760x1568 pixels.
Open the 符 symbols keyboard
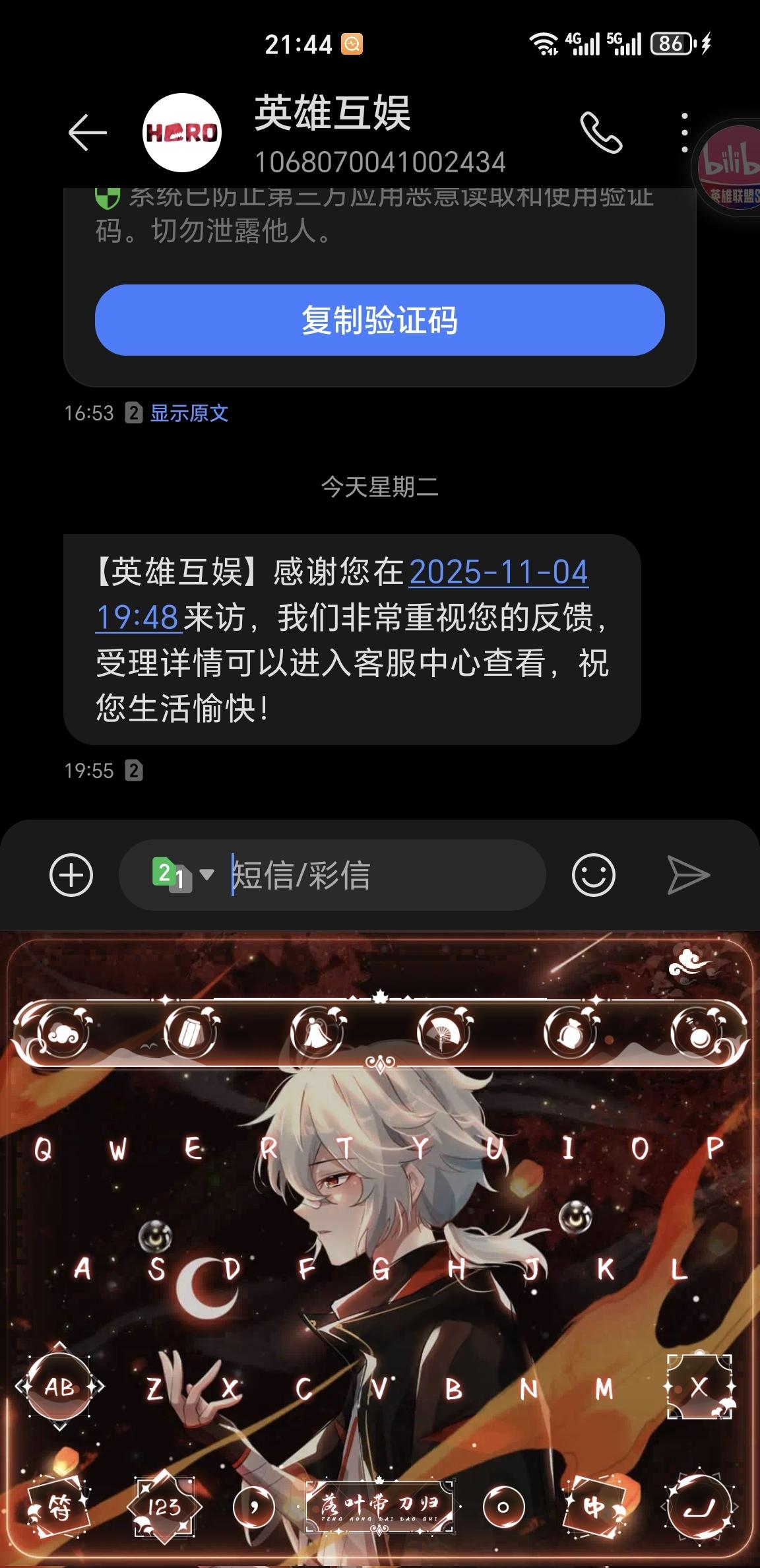[x=59, y=1507]
